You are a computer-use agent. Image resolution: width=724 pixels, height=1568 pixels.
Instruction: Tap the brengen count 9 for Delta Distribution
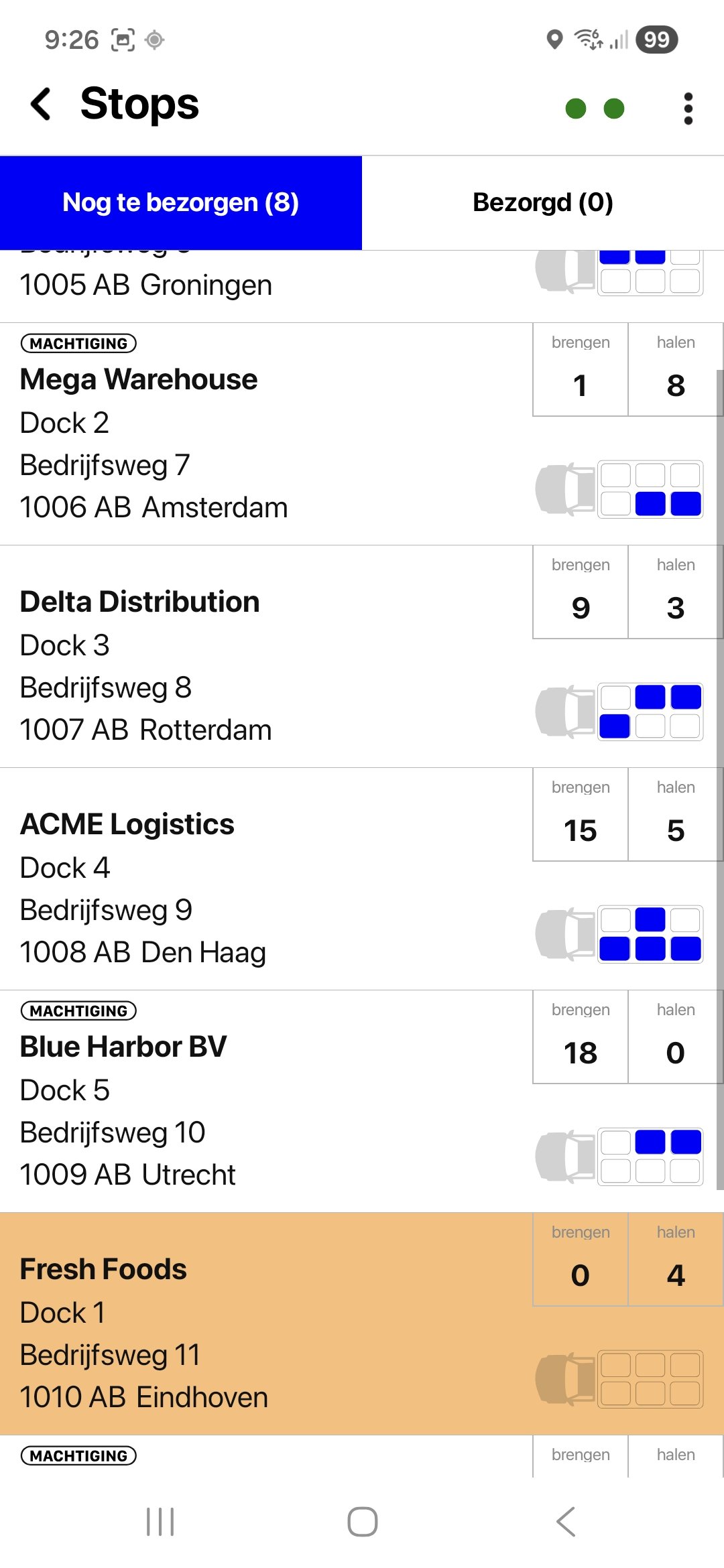click(580, 608)
